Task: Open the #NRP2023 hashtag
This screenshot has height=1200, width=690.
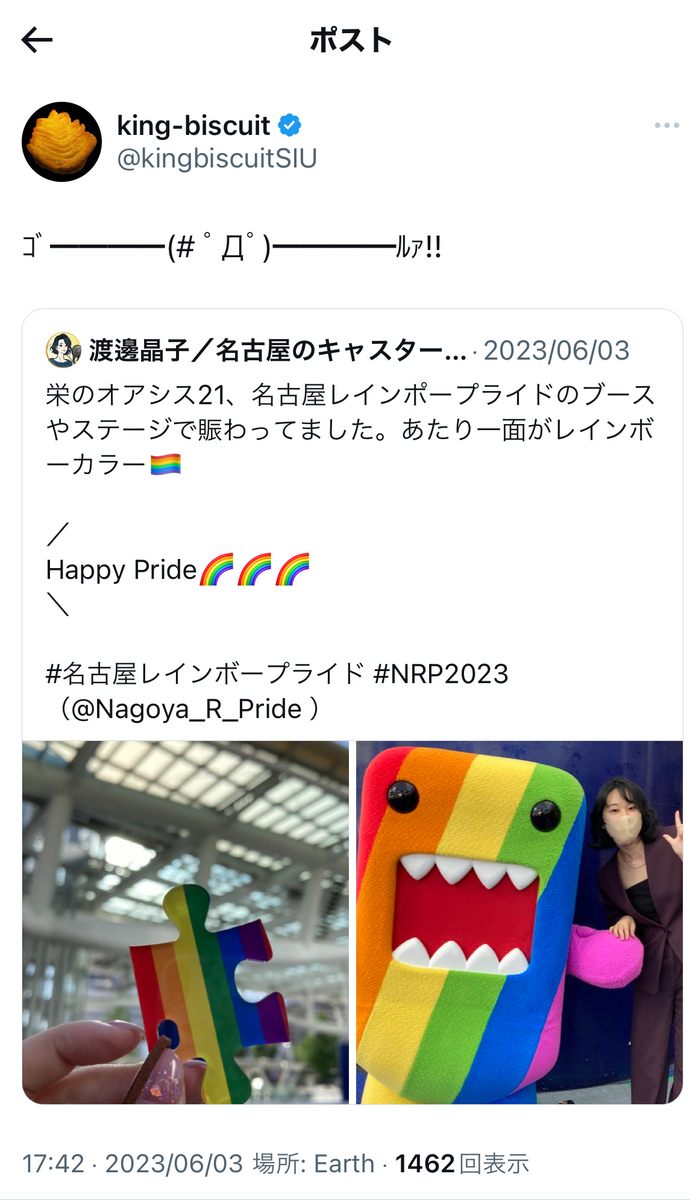Action: click(x=441, y=674)
